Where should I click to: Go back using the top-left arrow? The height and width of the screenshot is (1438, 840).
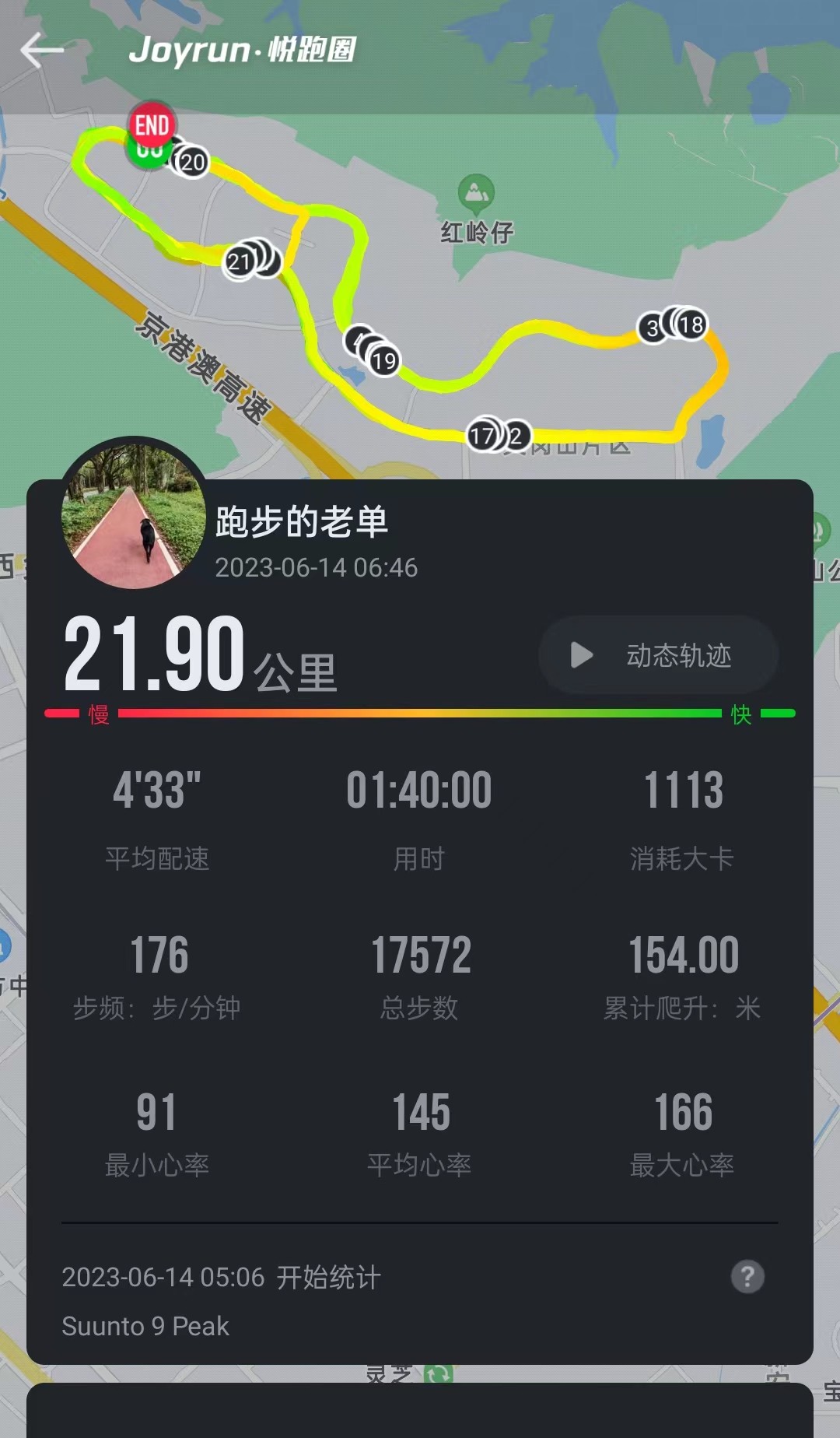(x=42, y=51)
